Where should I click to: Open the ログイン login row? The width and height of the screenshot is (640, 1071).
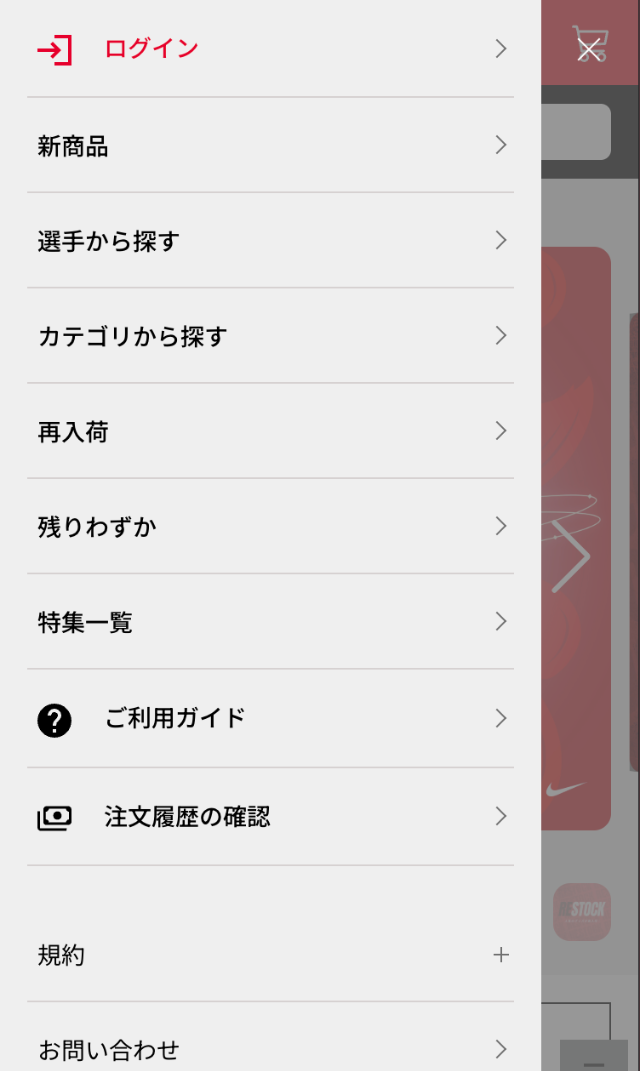tap(270, 49)
